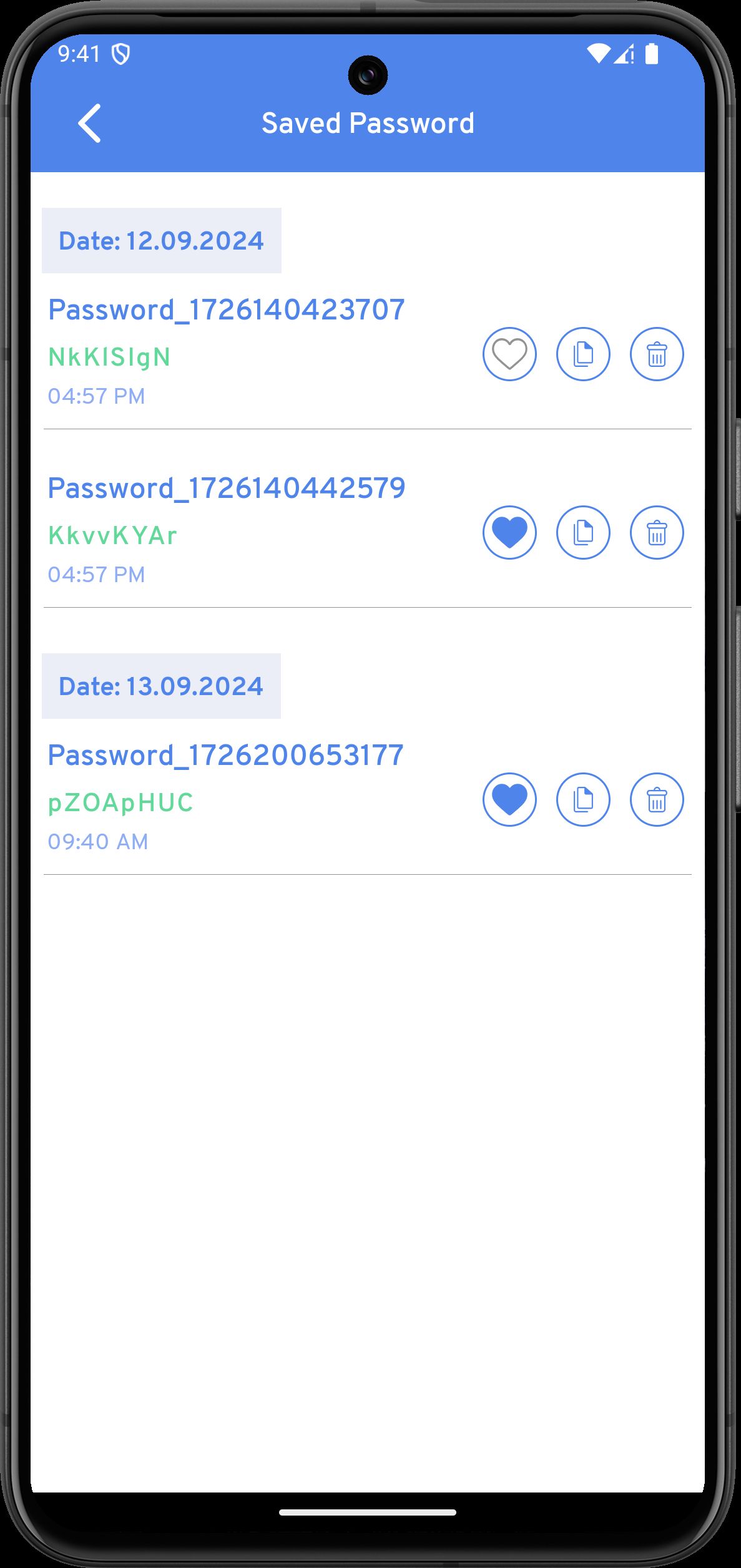Viewport: 741px width, 1568px height.
Task: Go back from Saved Password screen
Action: pos(89,124)
